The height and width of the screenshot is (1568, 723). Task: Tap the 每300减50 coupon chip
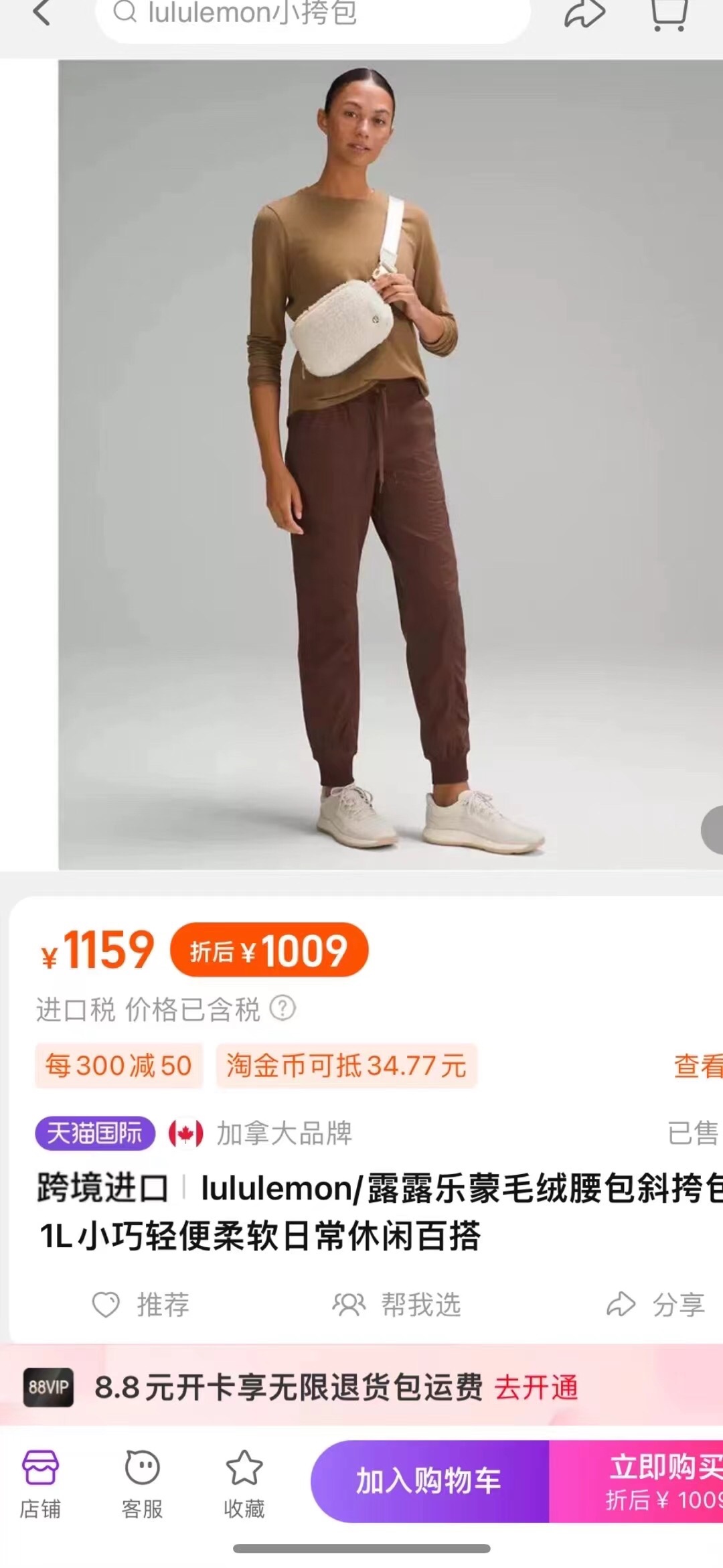point(118,1065)
